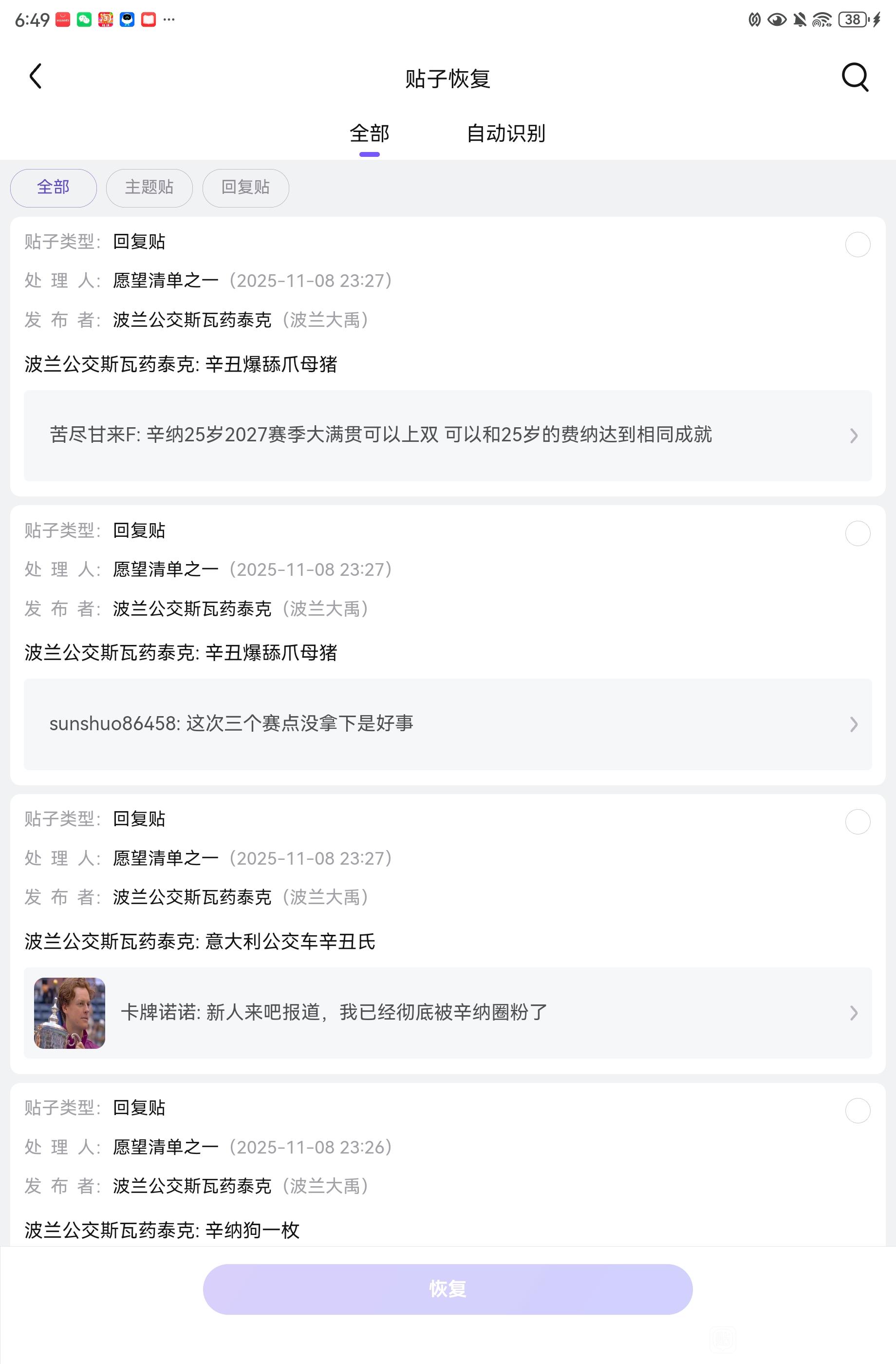Switch to the 自动识别 tab

click(505, 133)
